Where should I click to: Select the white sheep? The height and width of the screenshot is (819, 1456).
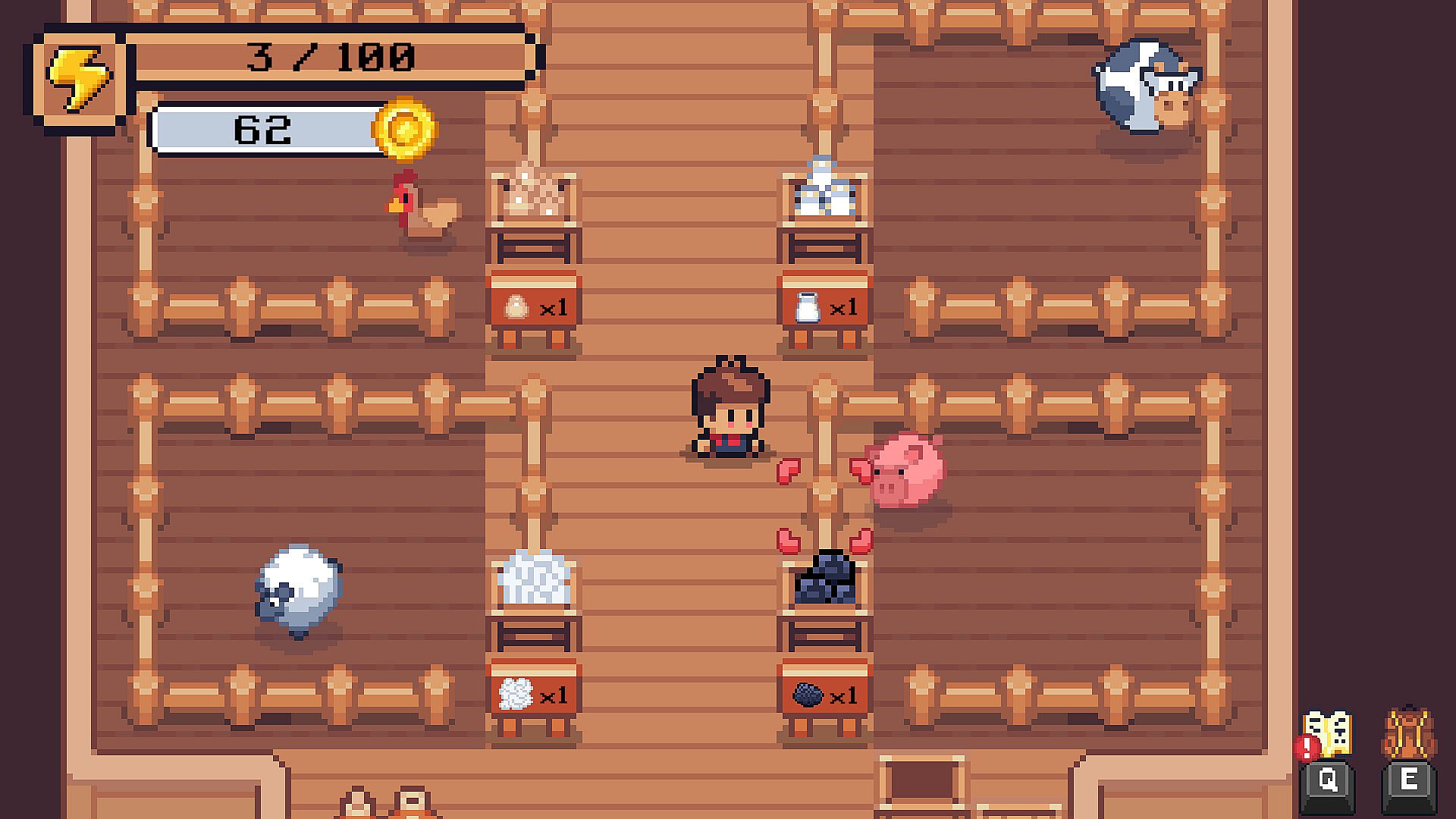pyautogui.click(x=300, y=588)
